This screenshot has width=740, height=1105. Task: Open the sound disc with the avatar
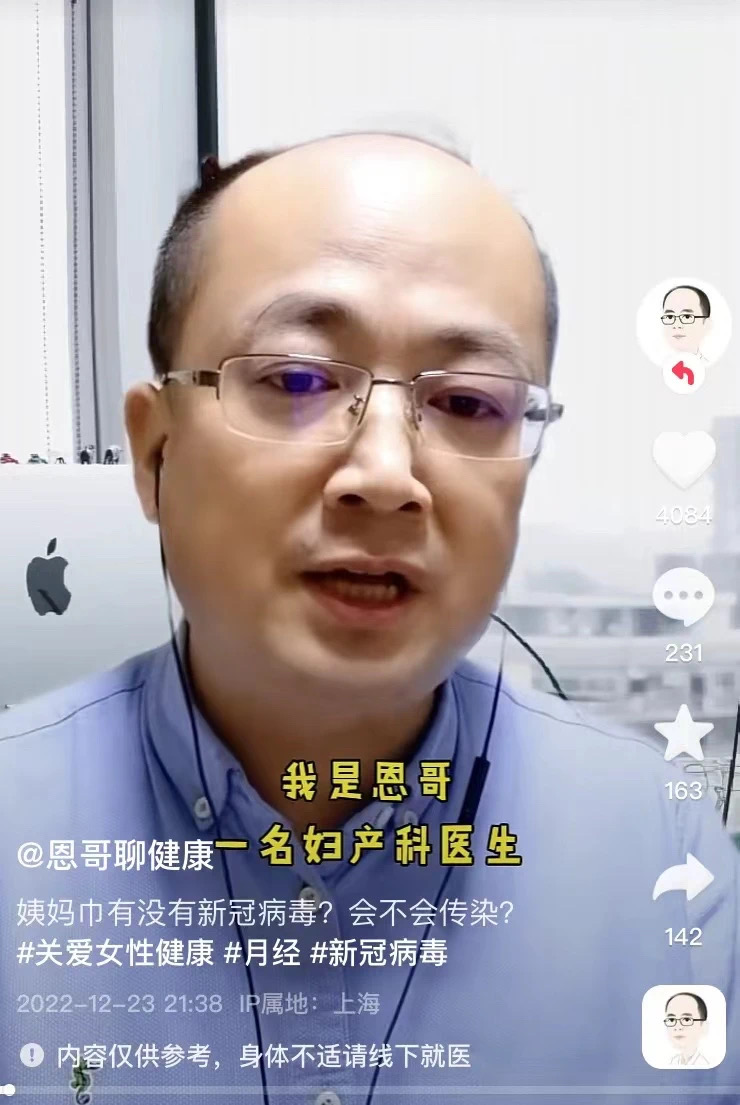coord(684,1027)
